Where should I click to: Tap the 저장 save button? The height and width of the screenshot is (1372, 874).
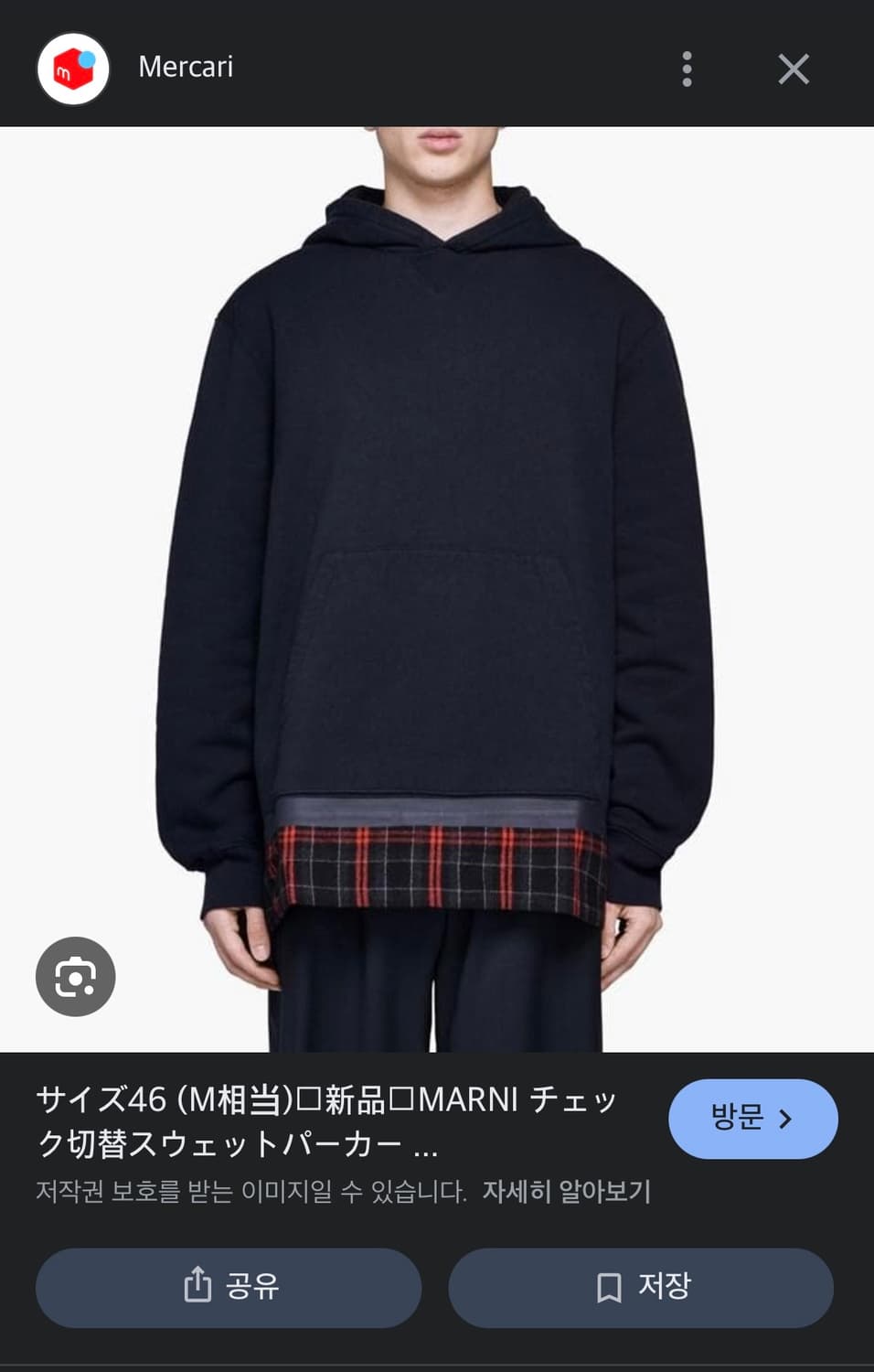pos(641,1288)
